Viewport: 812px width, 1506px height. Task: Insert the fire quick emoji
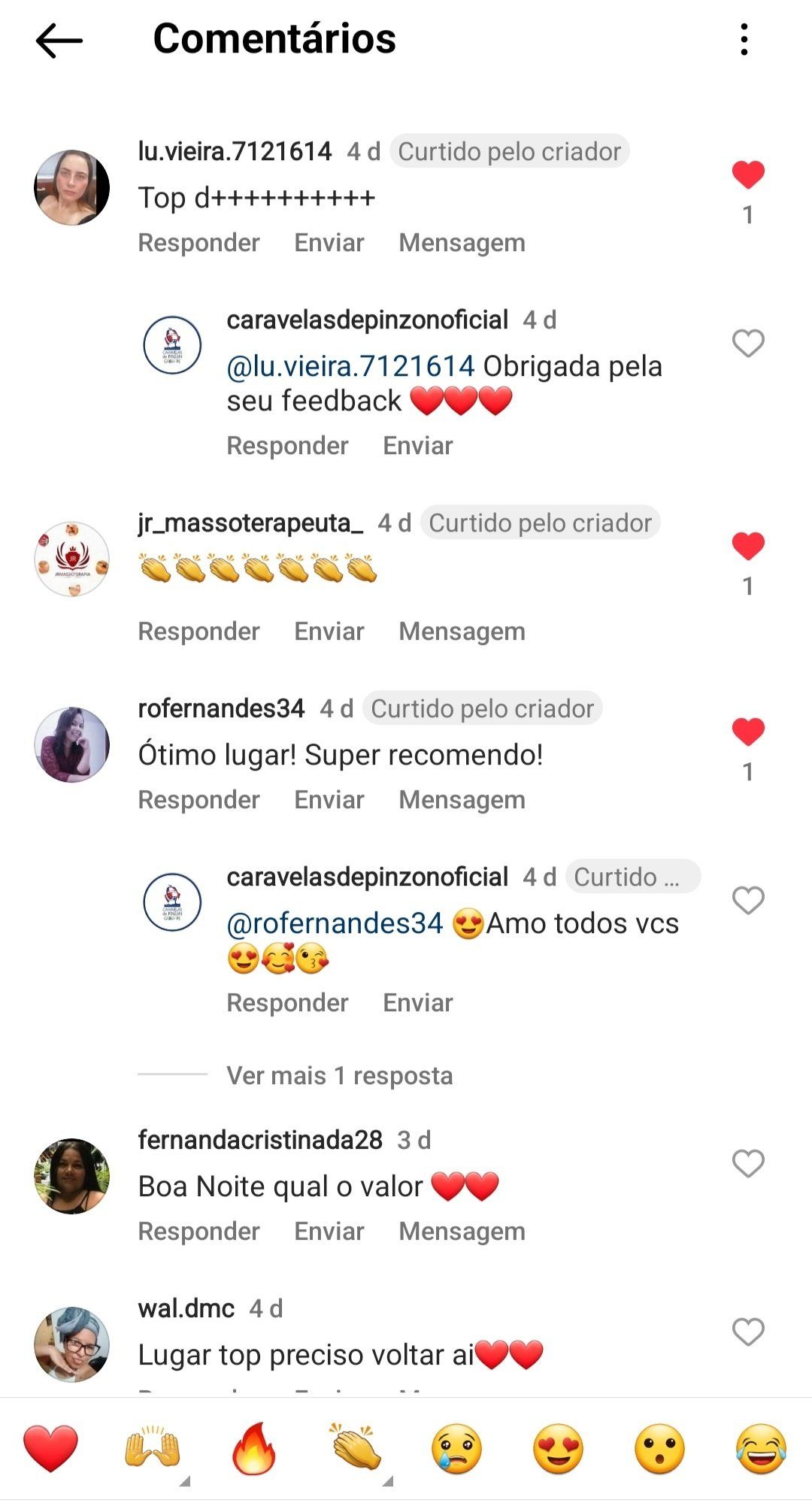pyautogui.click(x=253, y=1448)
